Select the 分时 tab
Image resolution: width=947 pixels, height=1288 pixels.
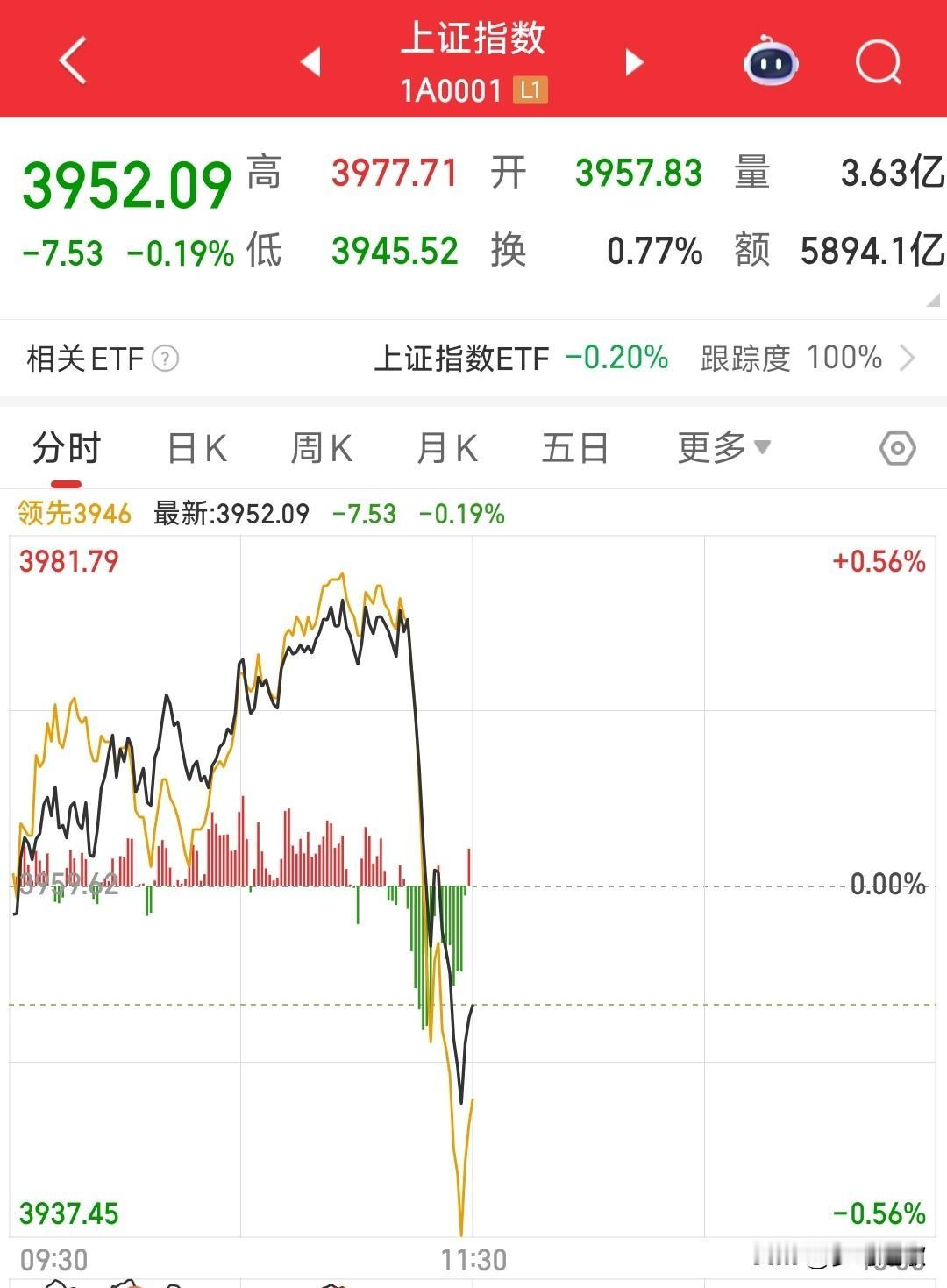click(x=66, y=447)
